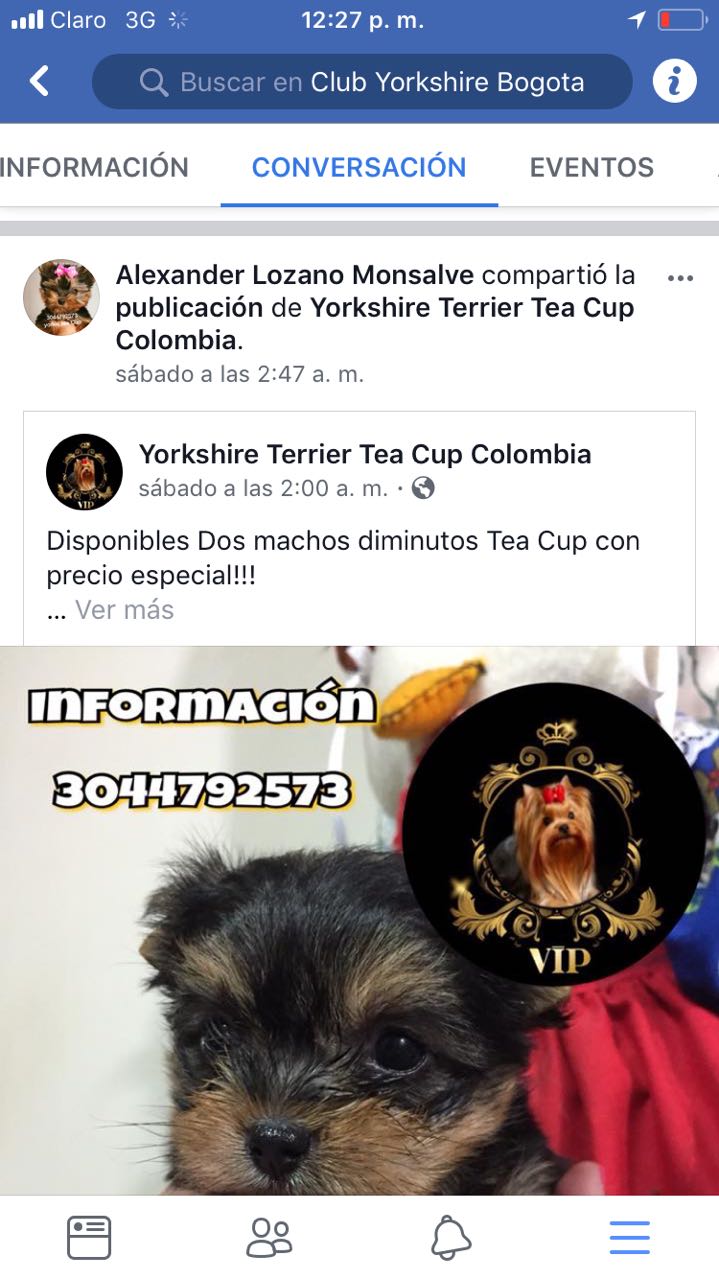Open Yorkshire Terrier Tea Cup Colombia's avatar
The height and width of the screenshot is (1280, 719).
(x=84, y=472)
